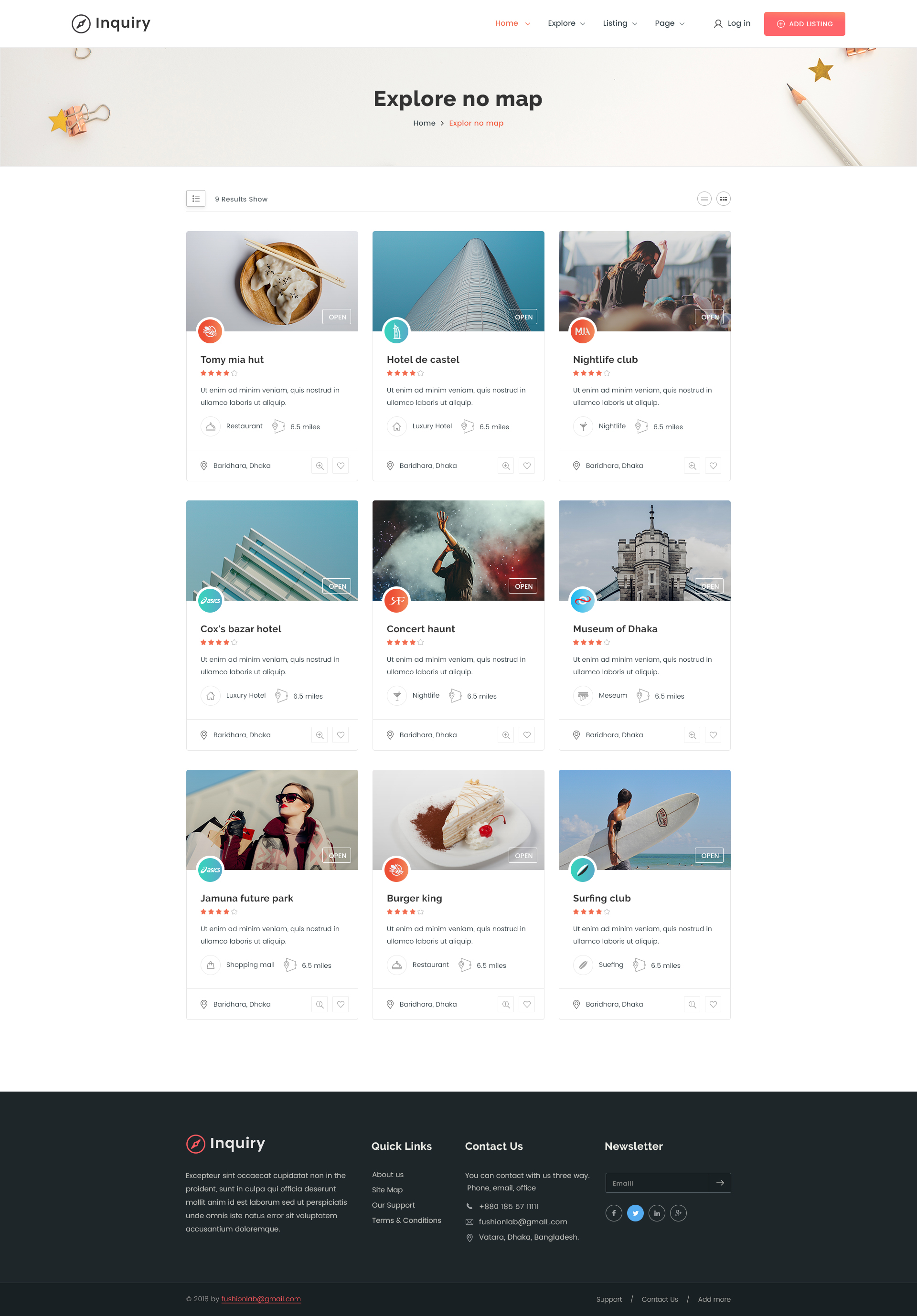Like the Concert haunt listing
The image size is (917, 1316).
(527, 735)
